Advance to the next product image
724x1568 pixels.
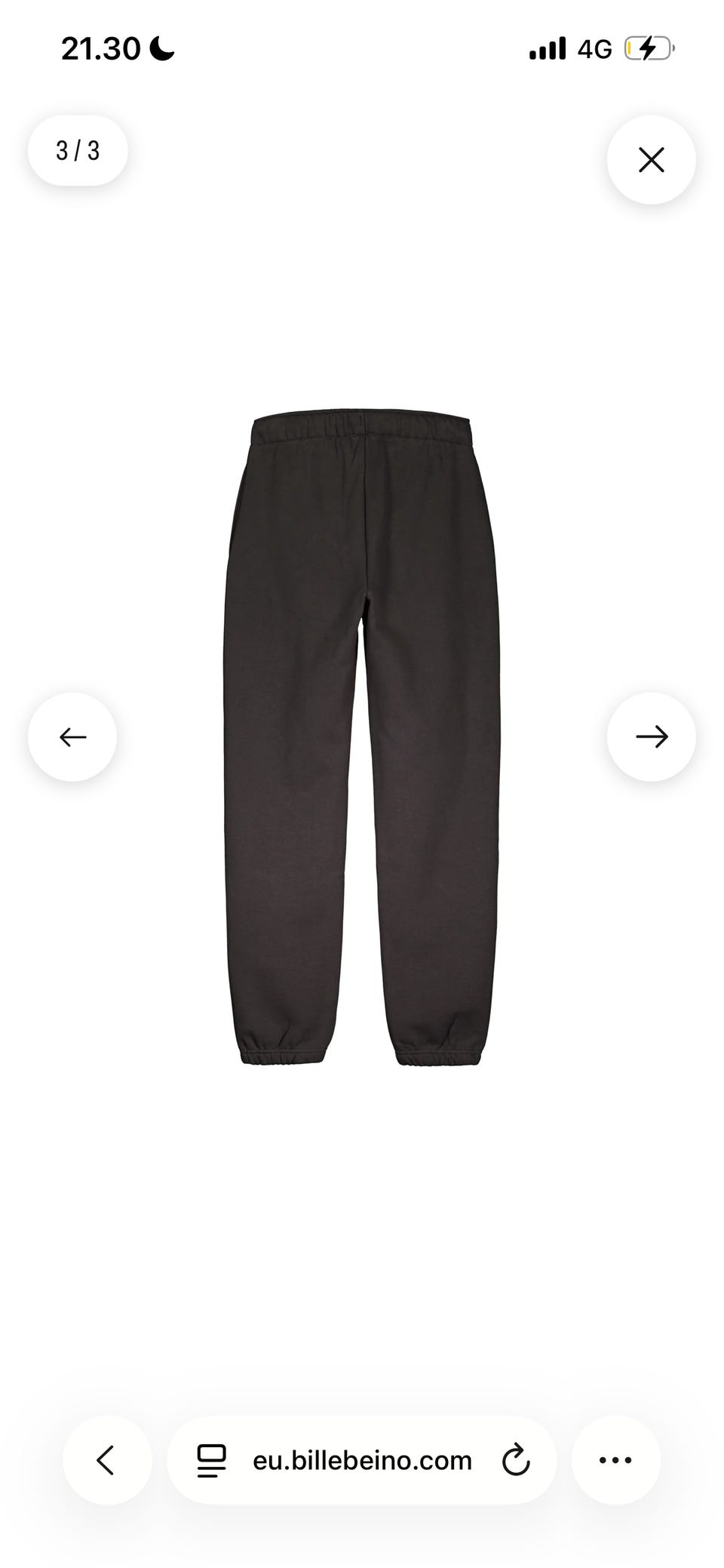651,736
